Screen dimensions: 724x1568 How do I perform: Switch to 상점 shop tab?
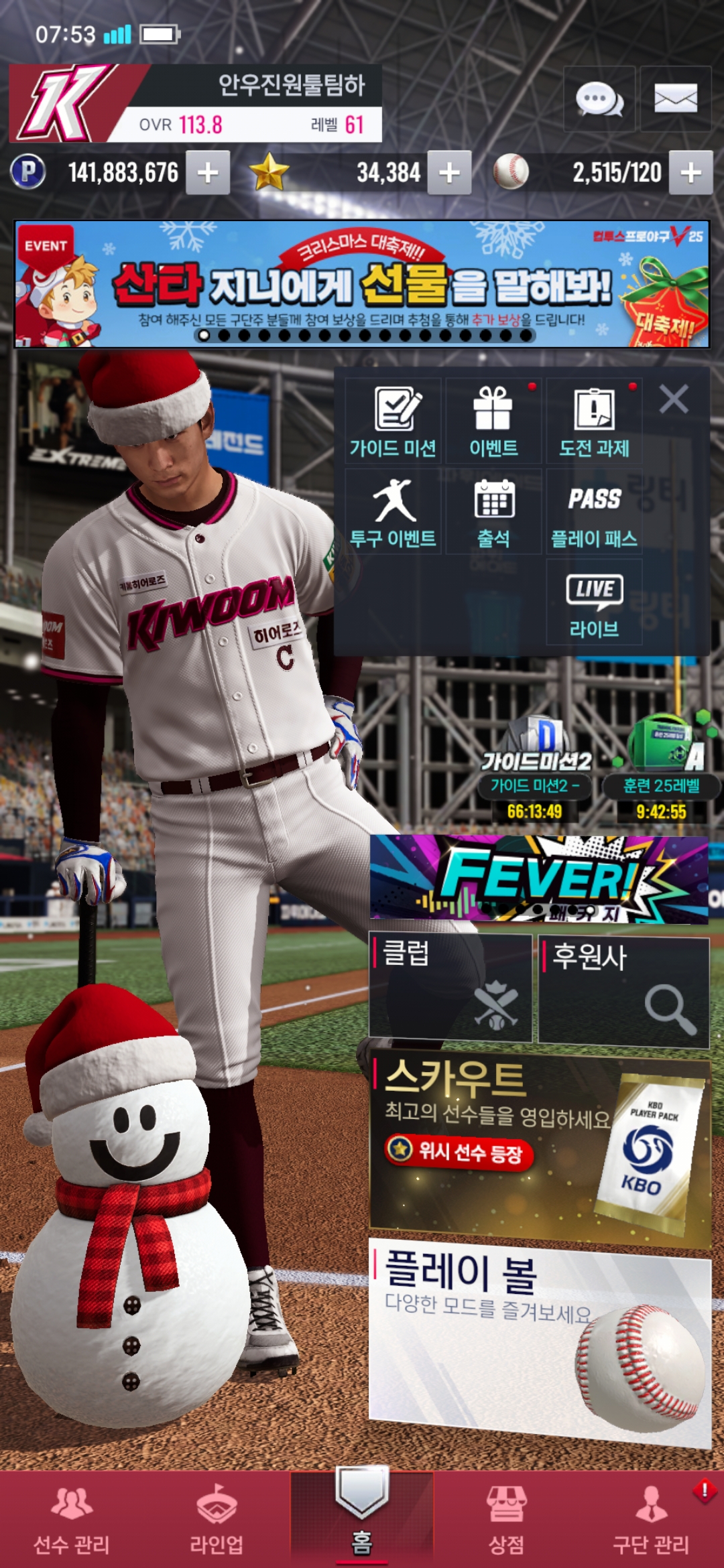(506, 1521)
